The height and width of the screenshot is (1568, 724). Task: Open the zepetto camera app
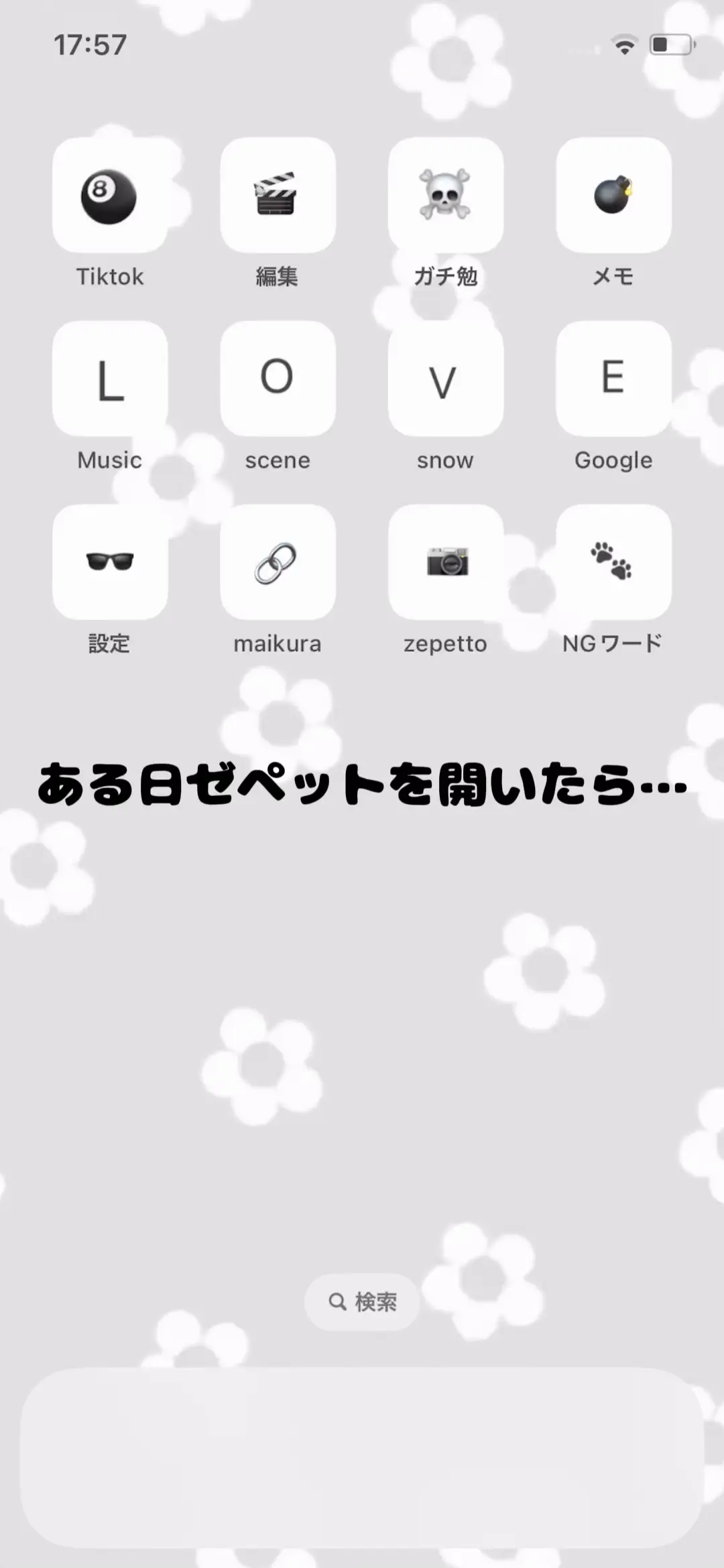pyautogui.click(x=445, y=563)
